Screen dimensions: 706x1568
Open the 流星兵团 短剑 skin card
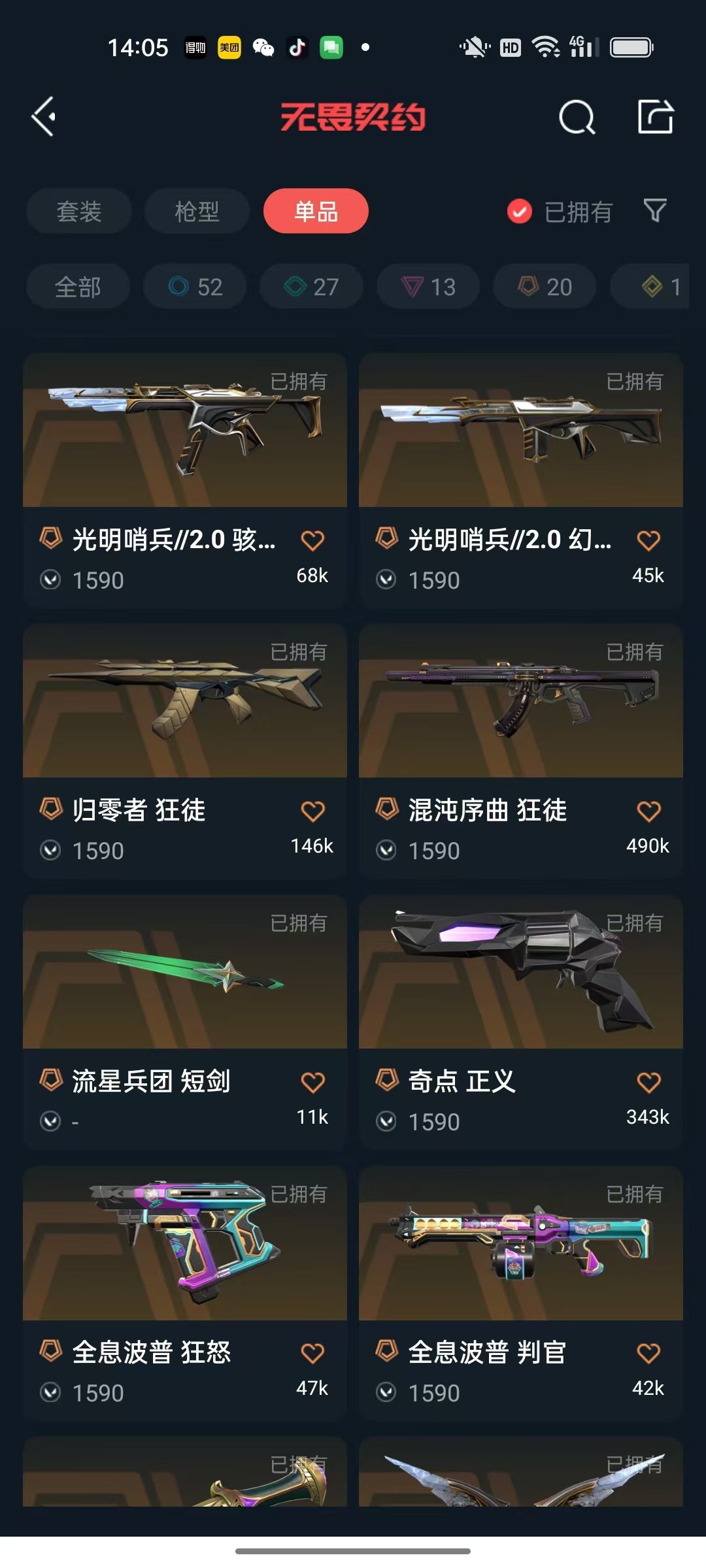[x=185, y=1022]
